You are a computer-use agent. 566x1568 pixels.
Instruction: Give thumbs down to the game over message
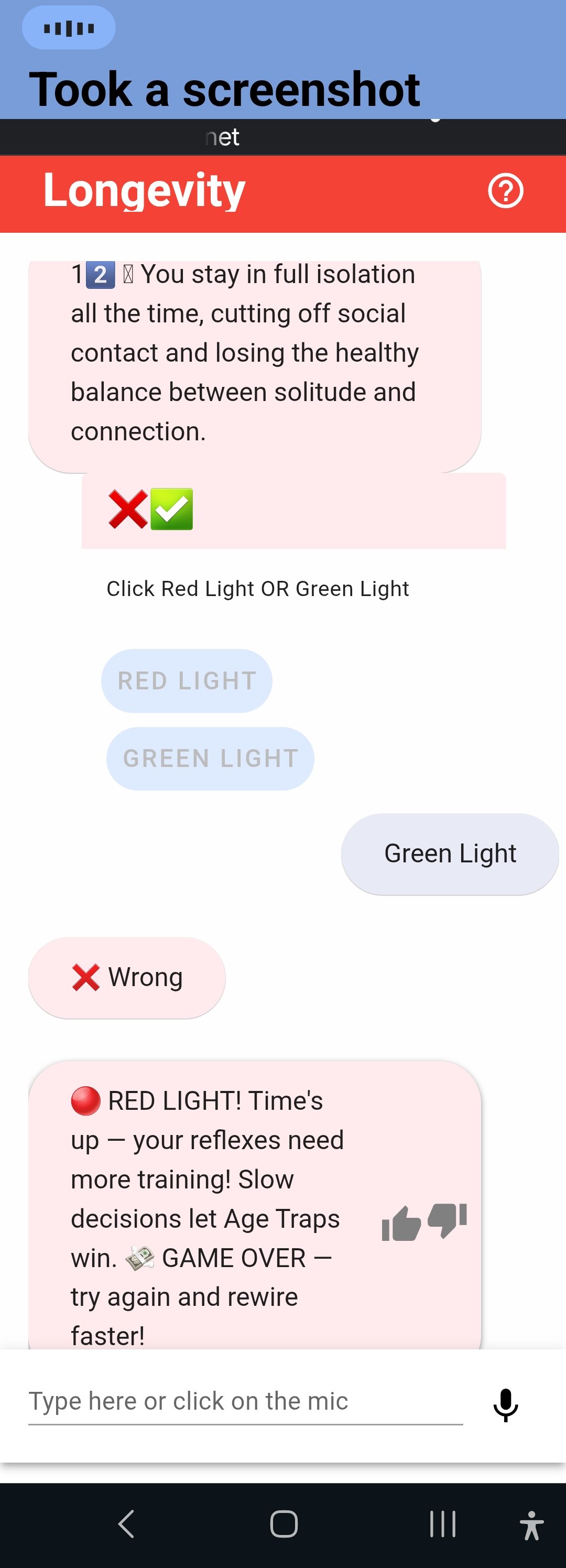[448, 1219]
